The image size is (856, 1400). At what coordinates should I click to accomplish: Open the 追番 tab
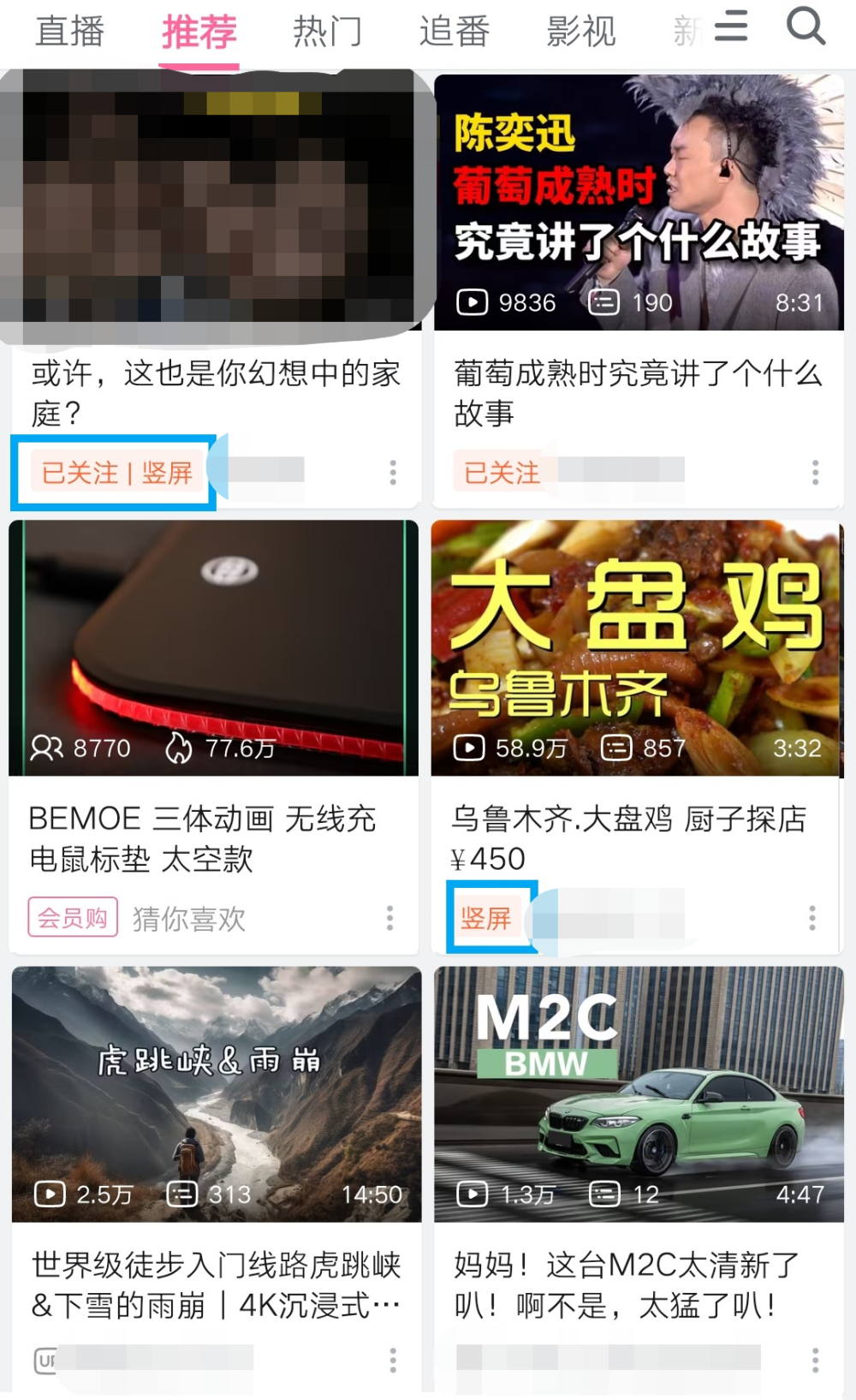click(x=454, y=32)
